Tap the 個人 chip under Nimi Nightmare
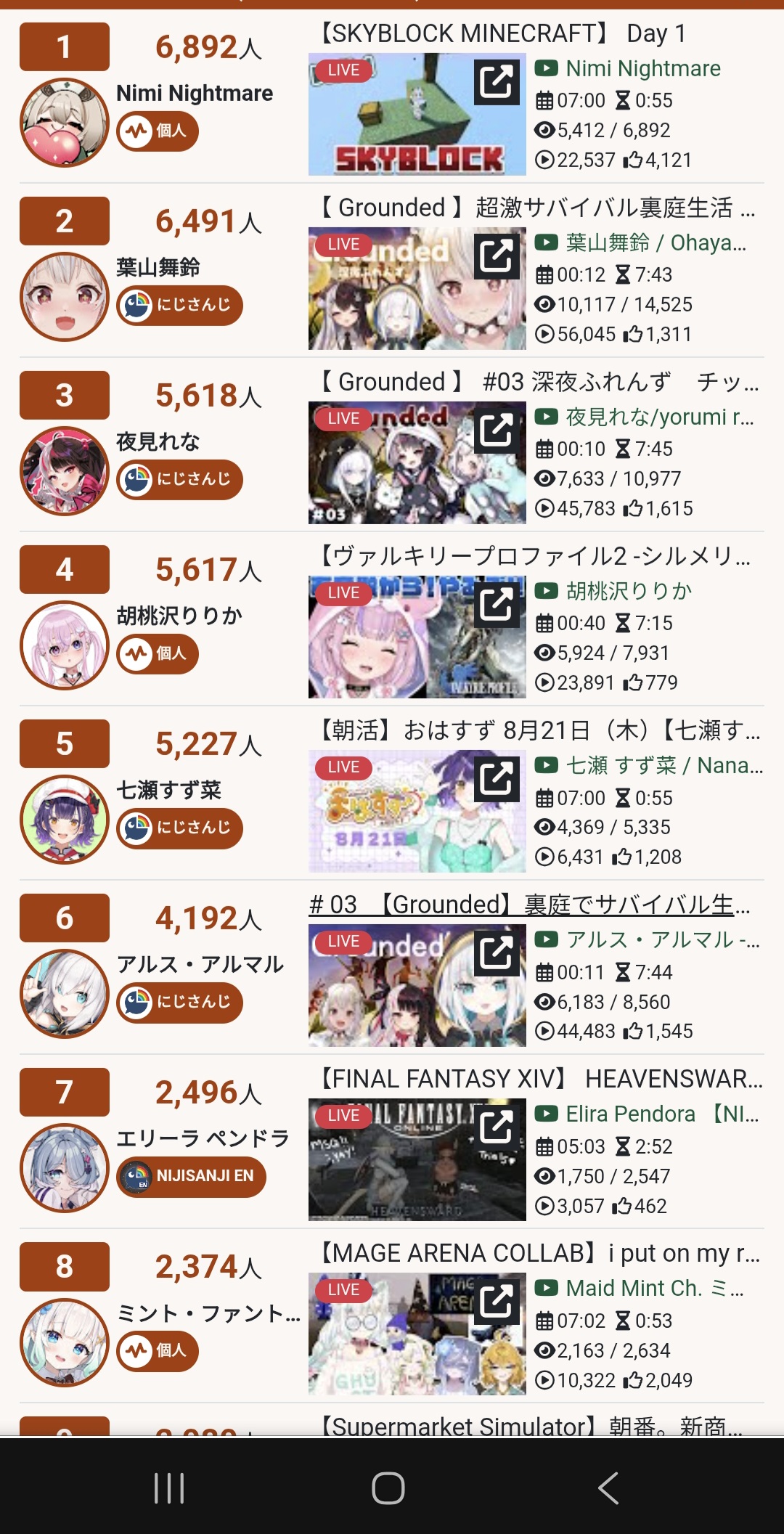 point(157,131)
